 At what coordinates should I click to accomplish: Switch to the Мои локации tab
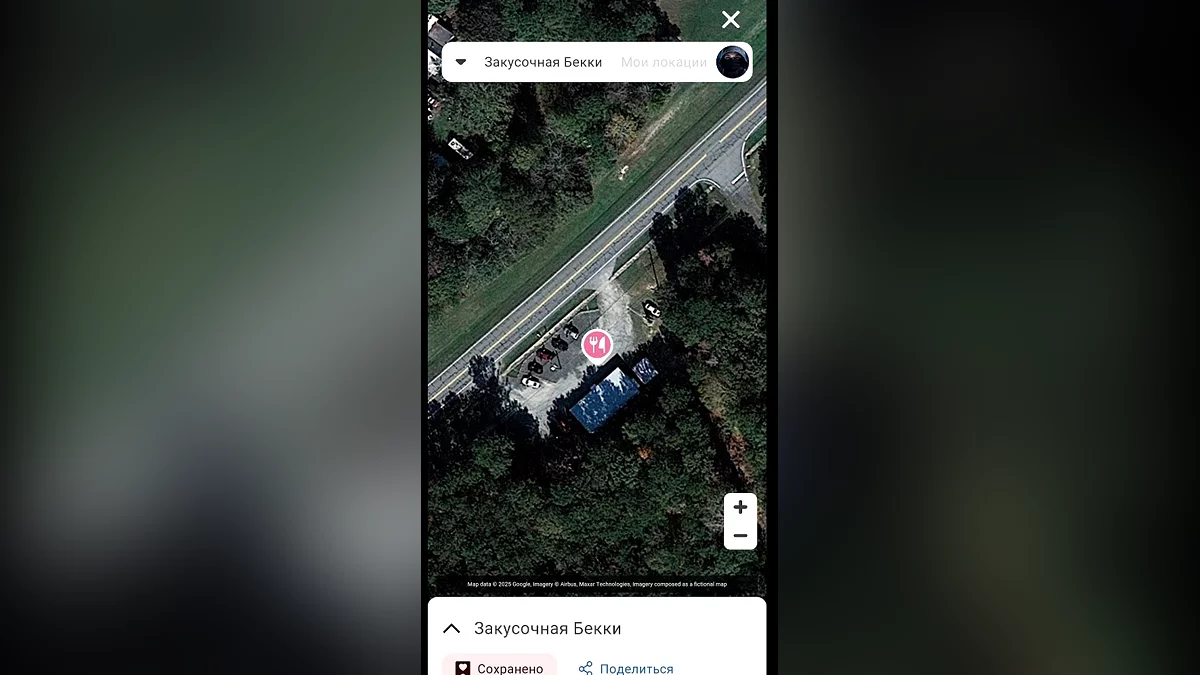[663, 62]
